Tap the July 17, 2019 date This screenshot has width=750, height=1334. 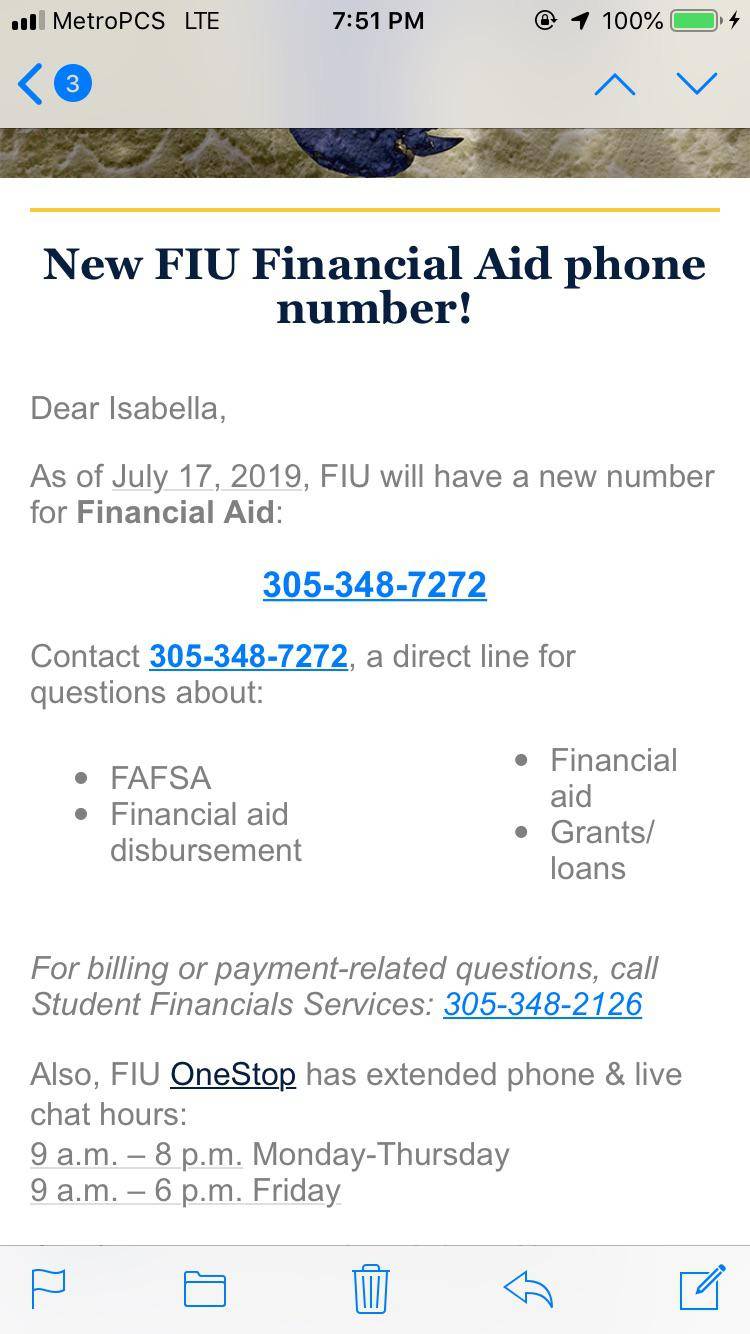pyautogui.click(x=207, y=476)
